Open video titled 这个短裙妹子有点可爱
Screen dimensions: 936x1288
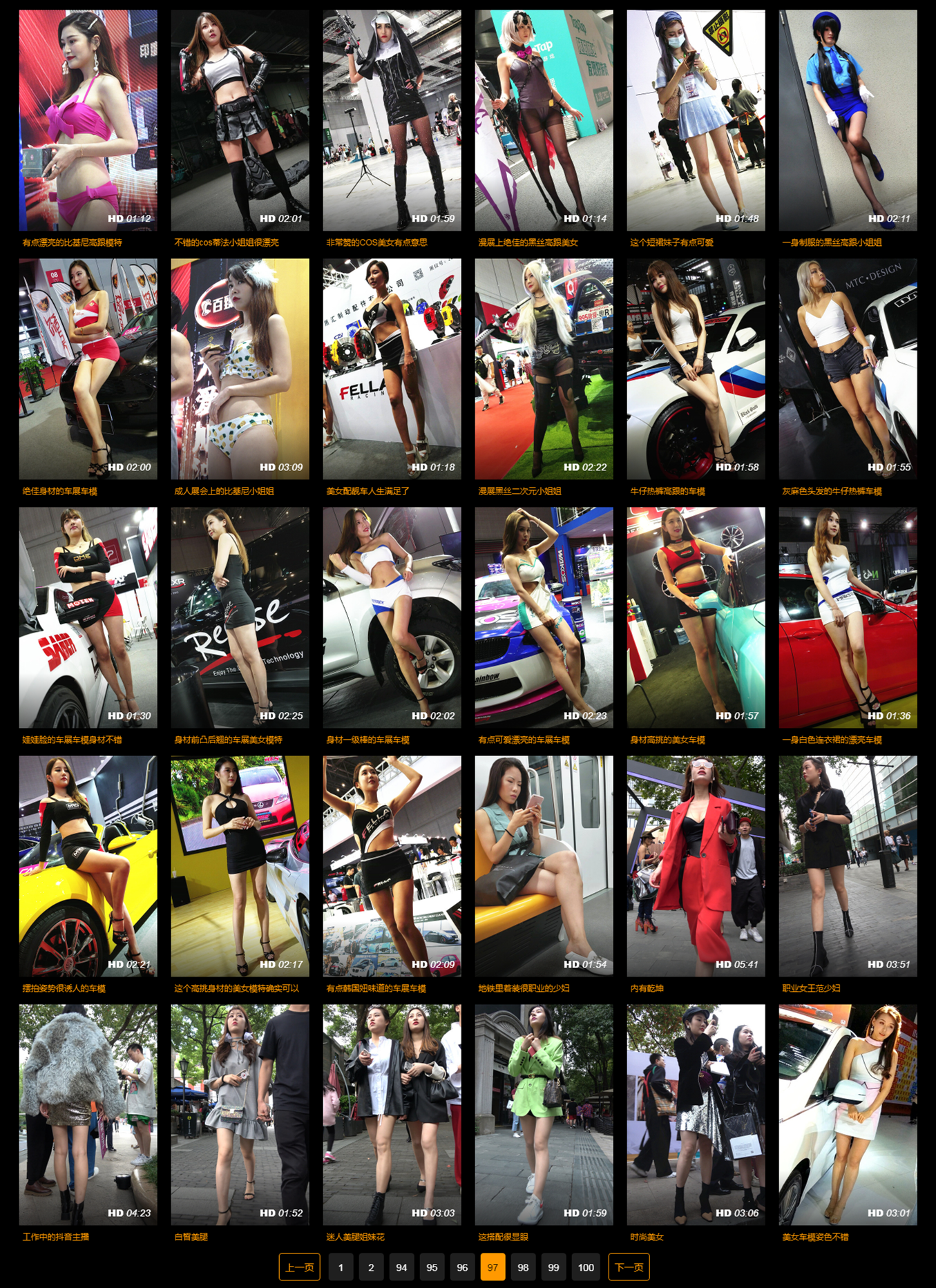pyautogui.click(x=696, y=121)
